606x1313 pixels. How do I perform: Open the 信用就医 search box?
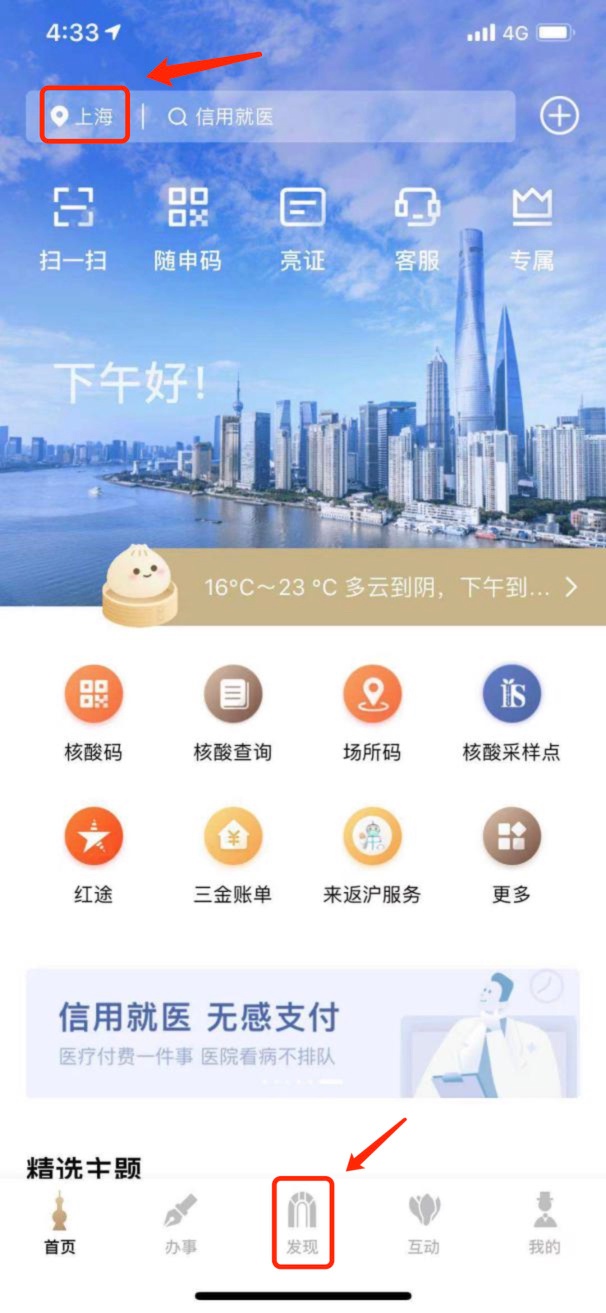coord(330,117)
